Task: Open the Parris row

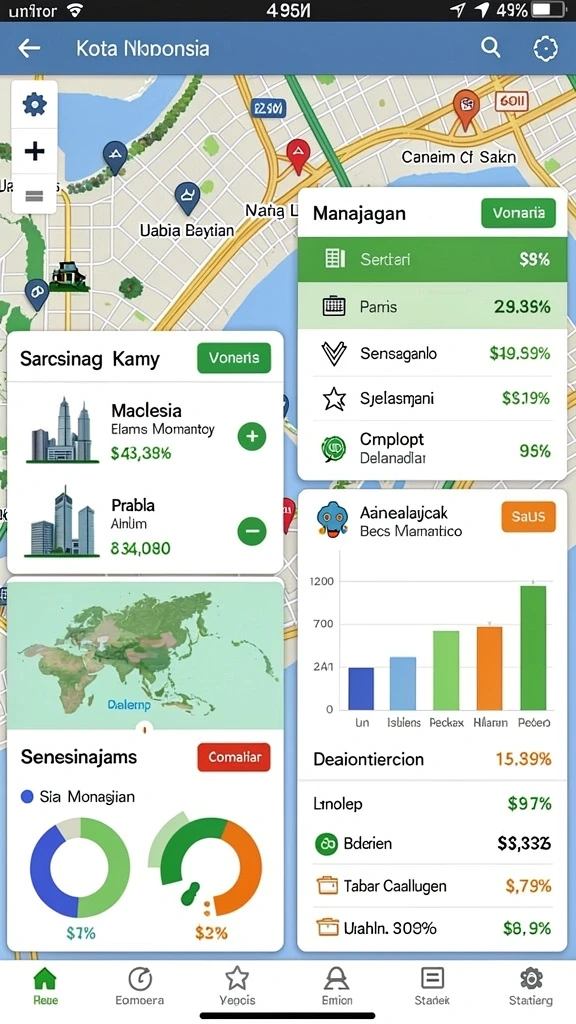Action: [432, 306]
